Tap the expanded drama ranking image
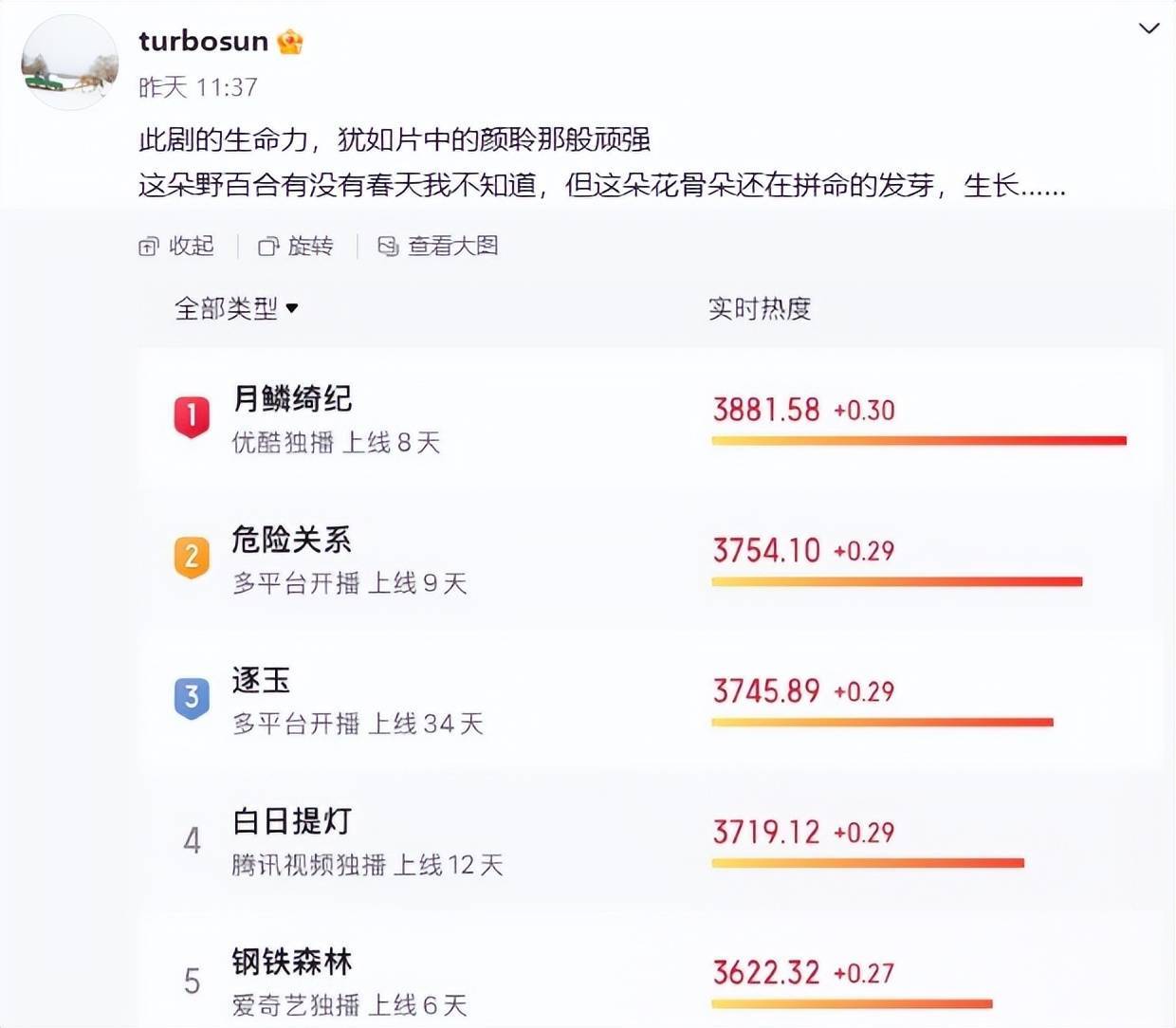Viewport: 1176px width, 1028px height. point(650,664)
